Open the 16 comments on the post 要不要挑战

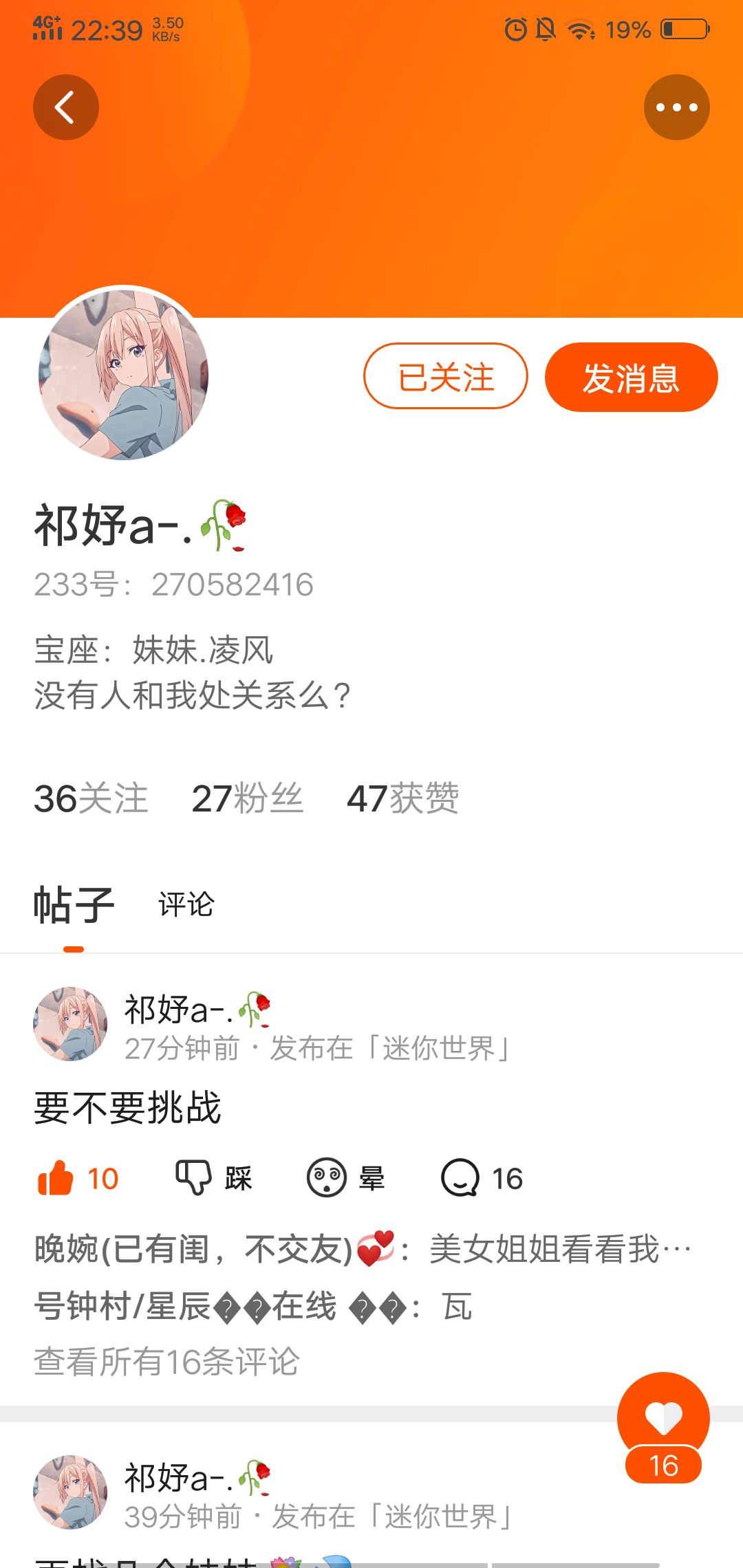(482, 1178)
